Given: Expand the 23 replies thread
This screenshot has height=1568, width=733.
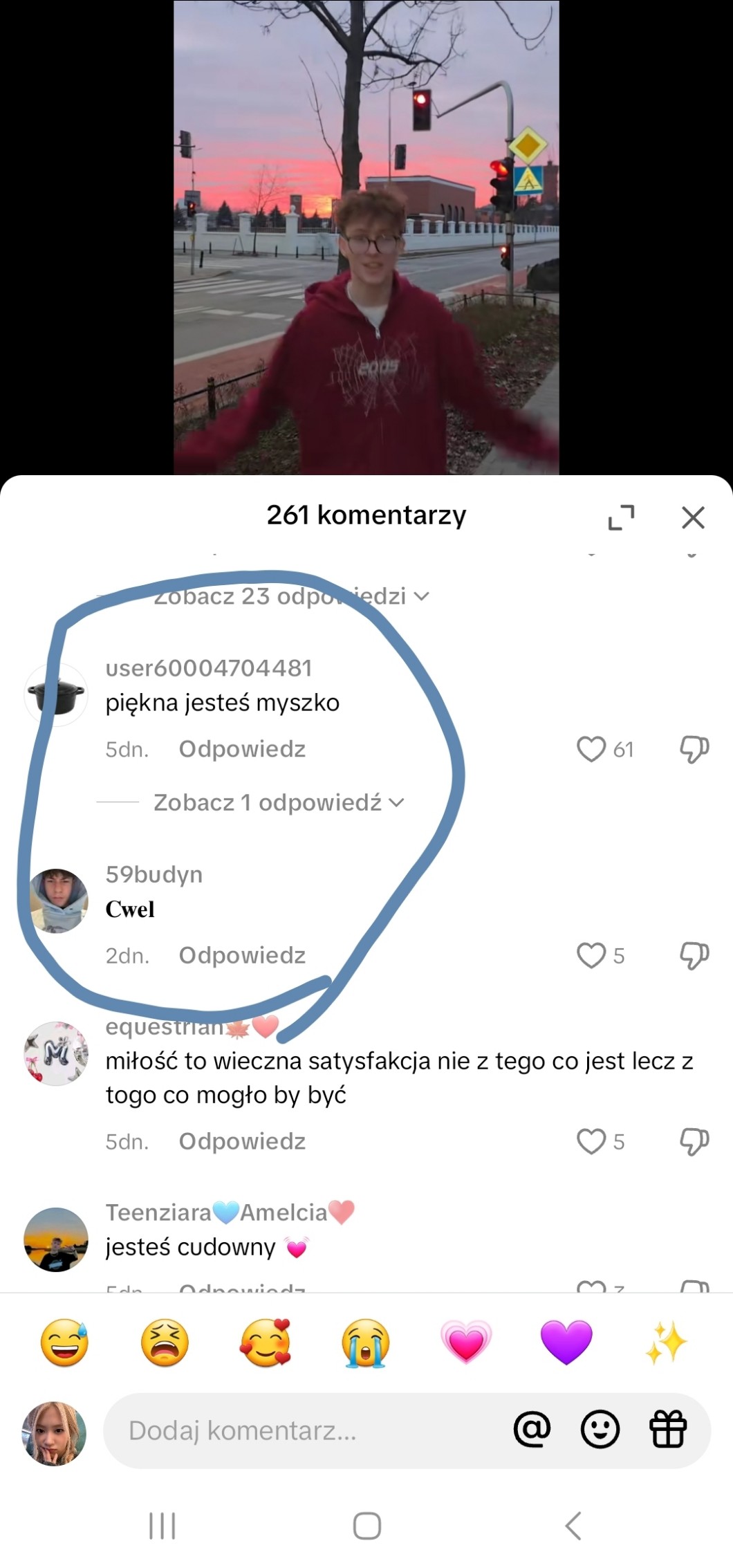Looking at the screenshot, I should point(290,596).
